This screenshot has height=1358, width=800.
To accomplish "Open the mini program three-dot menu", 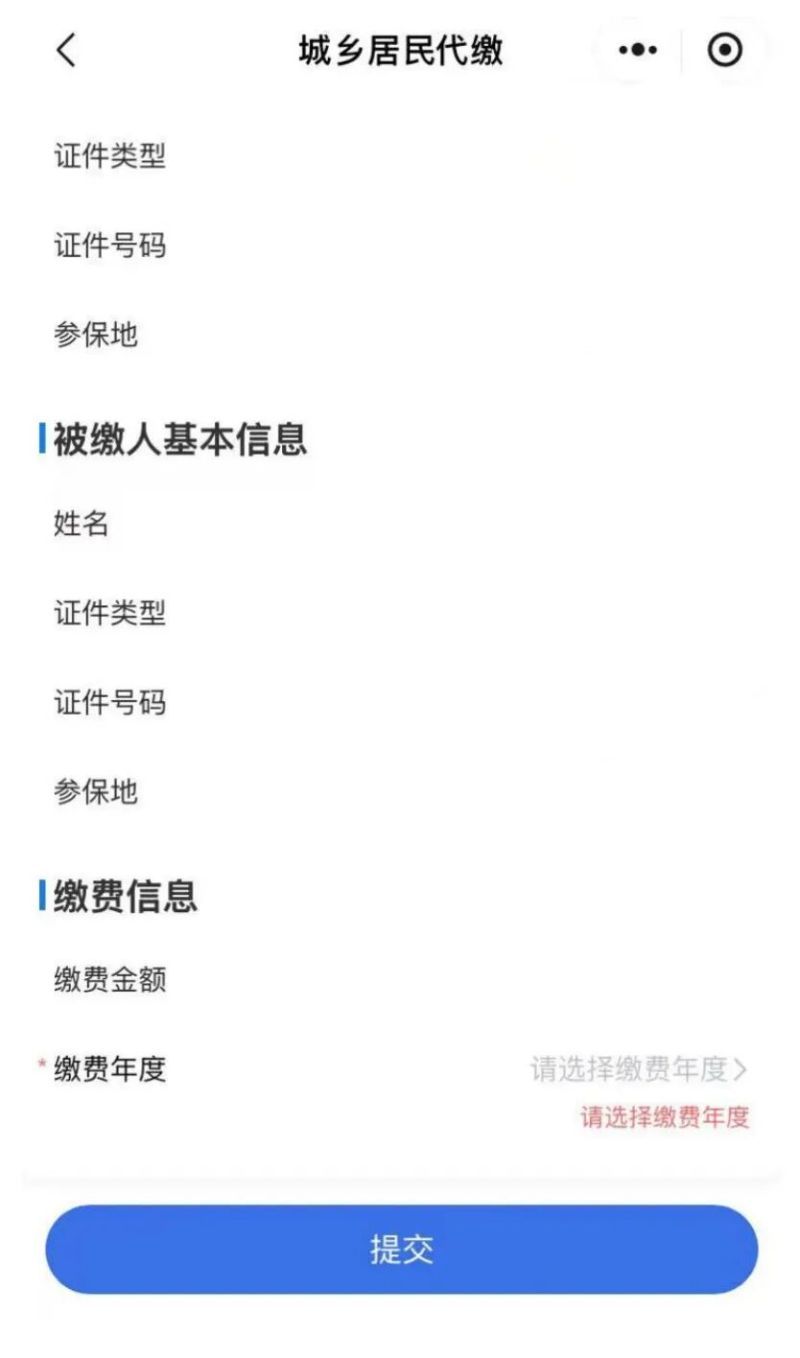I will pyautogui.click(x=638, y=50).
